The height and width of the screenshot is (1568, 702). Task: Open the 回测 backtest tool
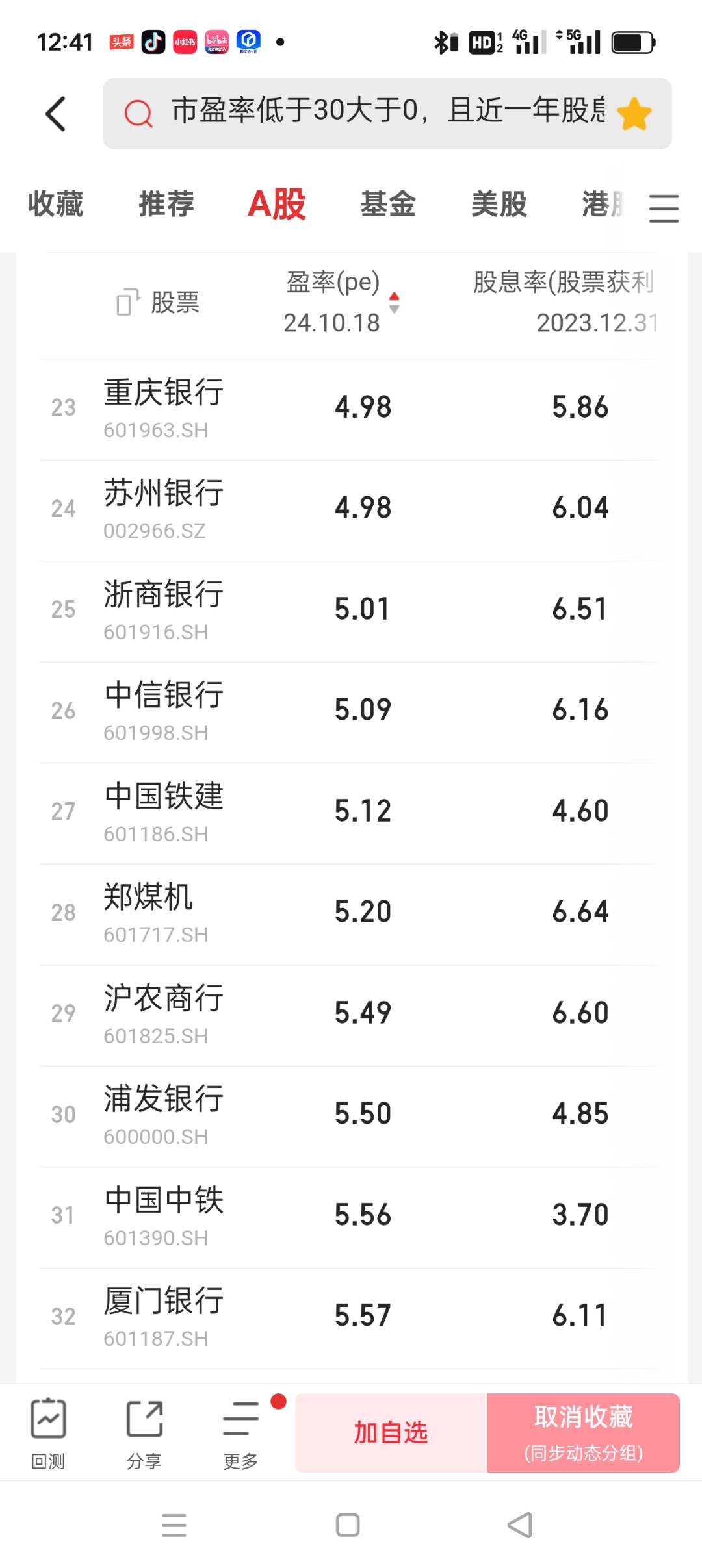click(x=48, y=1433)
